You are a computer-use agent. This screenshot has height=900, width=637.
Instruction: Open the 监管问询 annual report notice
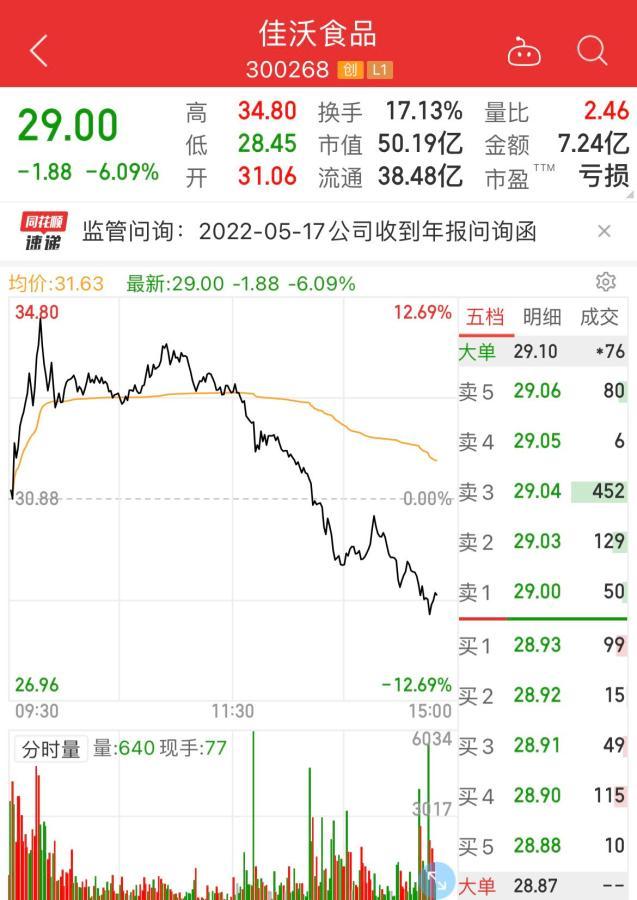(x=310, y=232)
